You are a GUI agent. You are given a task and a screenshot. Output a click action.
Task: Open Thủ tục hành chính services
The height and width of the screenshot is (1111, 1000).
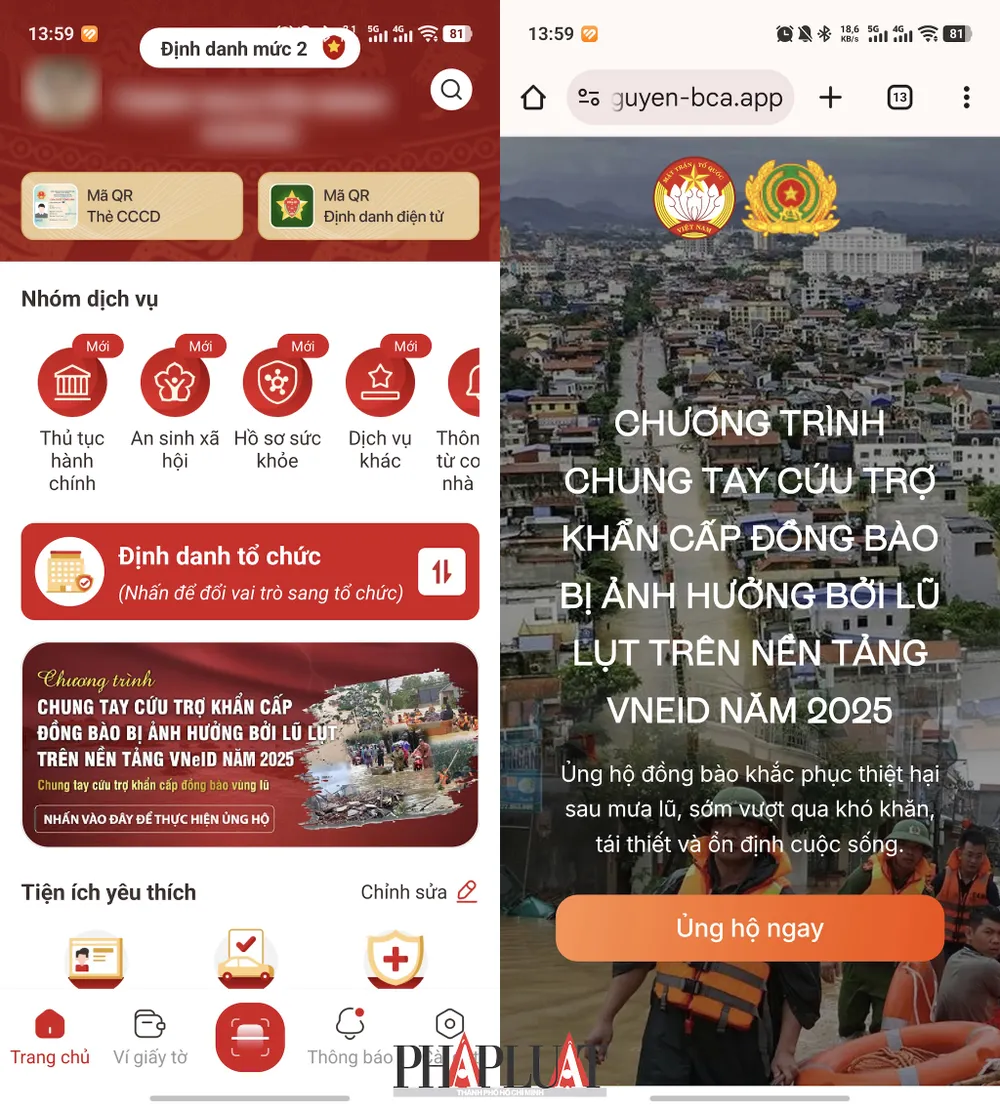(x=72, y=383)
